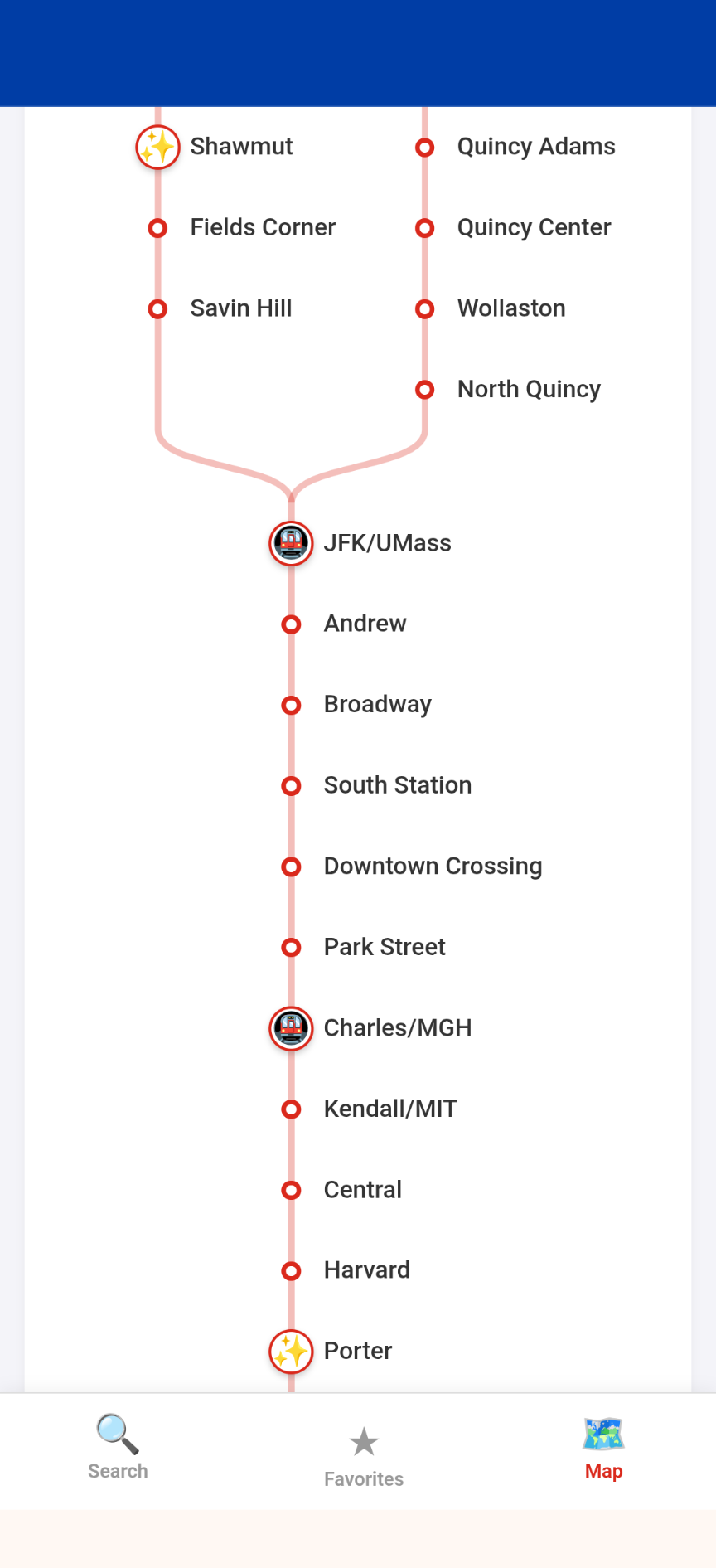This screenshot has height=1568, width=716.
Task: Select the Map tab
Action: tap(603, 1448)
